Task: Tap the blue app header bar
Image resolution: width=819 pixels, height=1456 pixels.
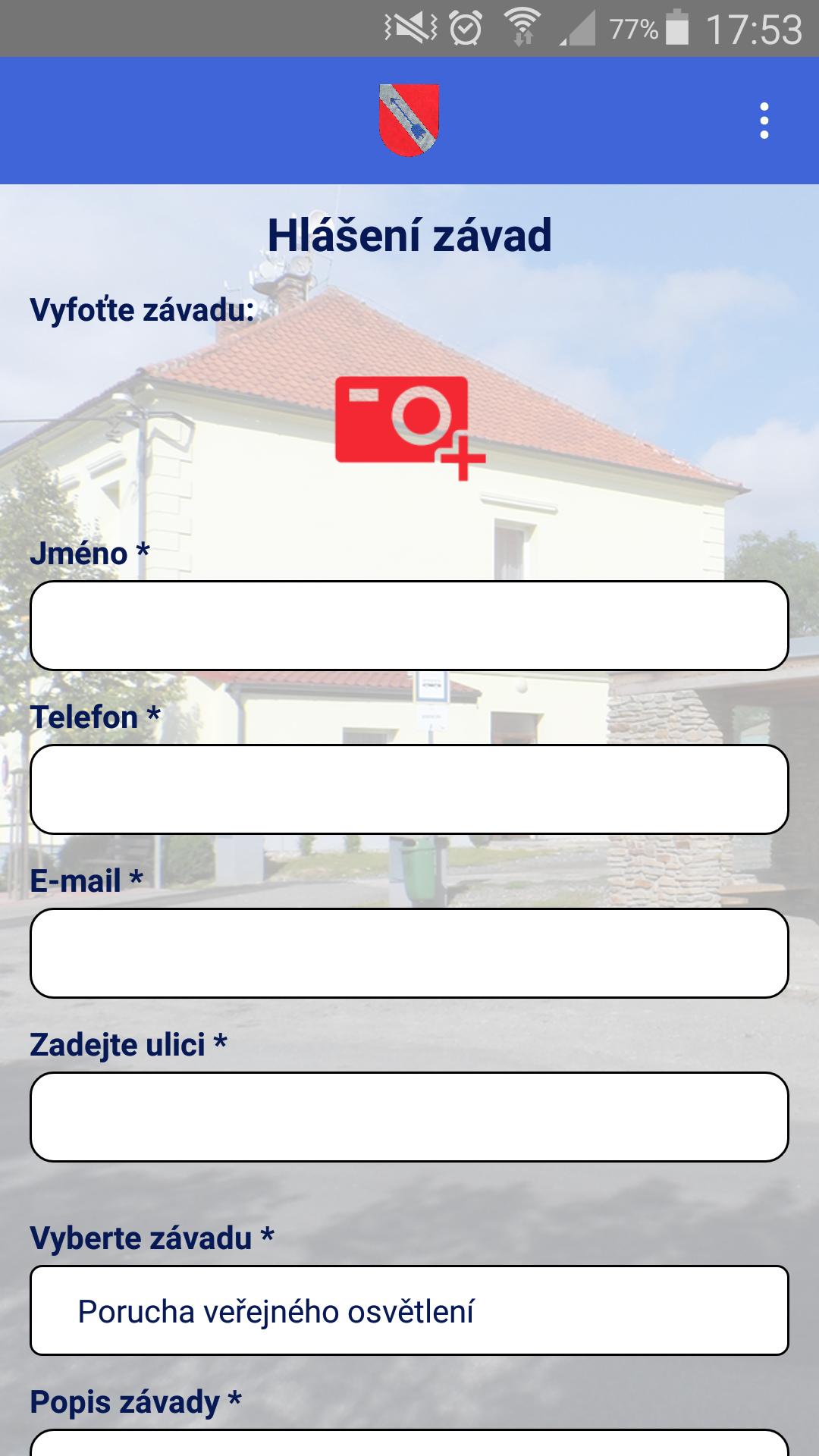Action: tap(190, 119)
